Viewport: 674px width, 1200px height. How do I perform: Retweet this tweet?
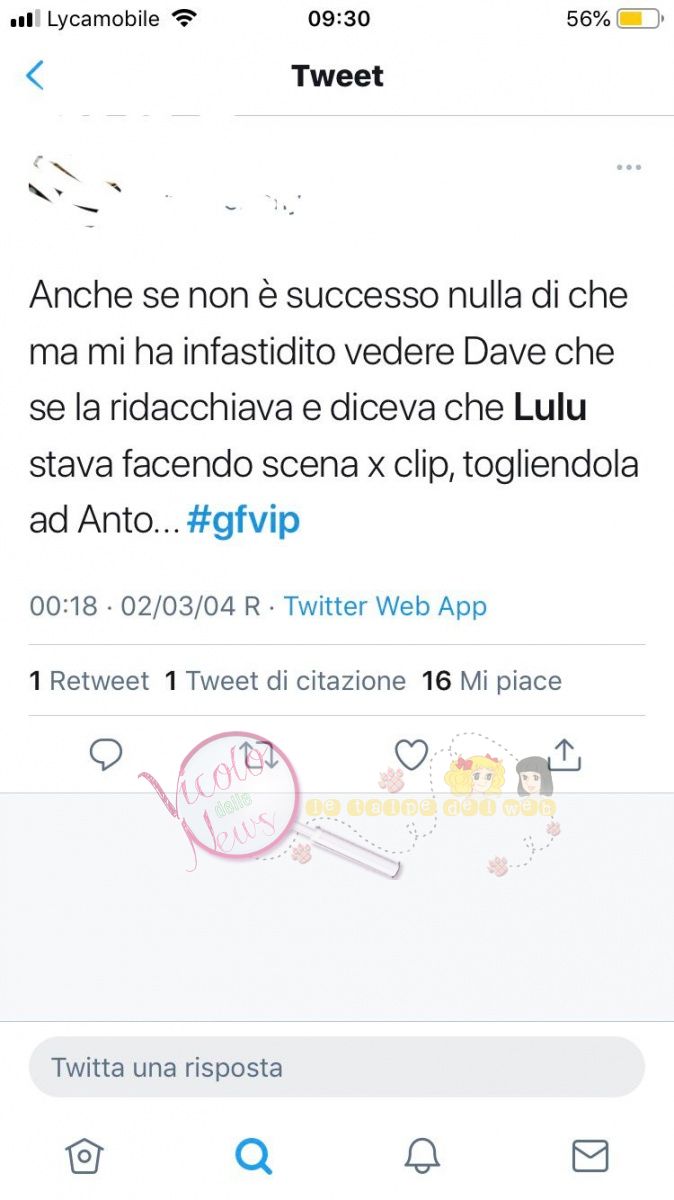(x=258, y=755)
